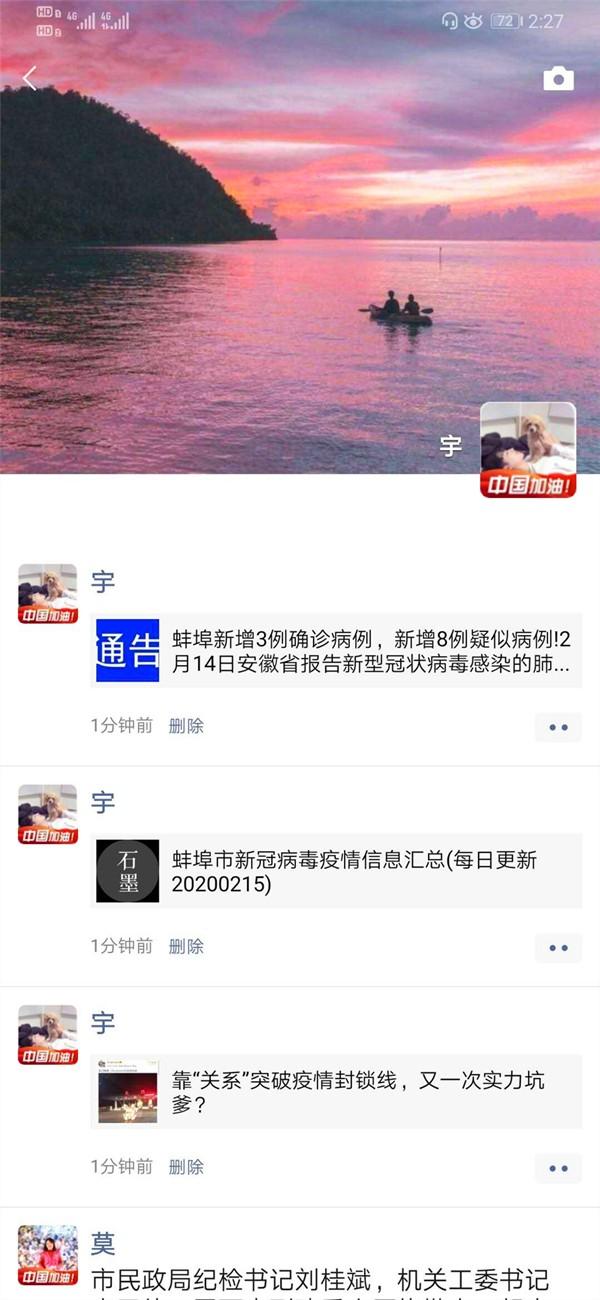Tap 莫's avatar on the last post
The image size is (600, 1300).
pos(47,1254)
